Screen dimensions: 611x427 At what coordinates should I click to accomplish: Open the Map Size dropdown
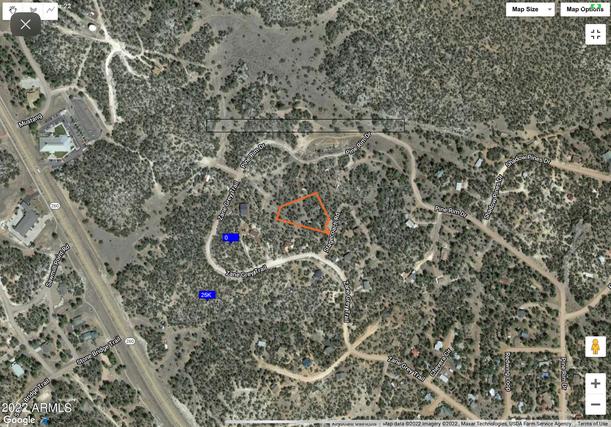coord(530,9)
